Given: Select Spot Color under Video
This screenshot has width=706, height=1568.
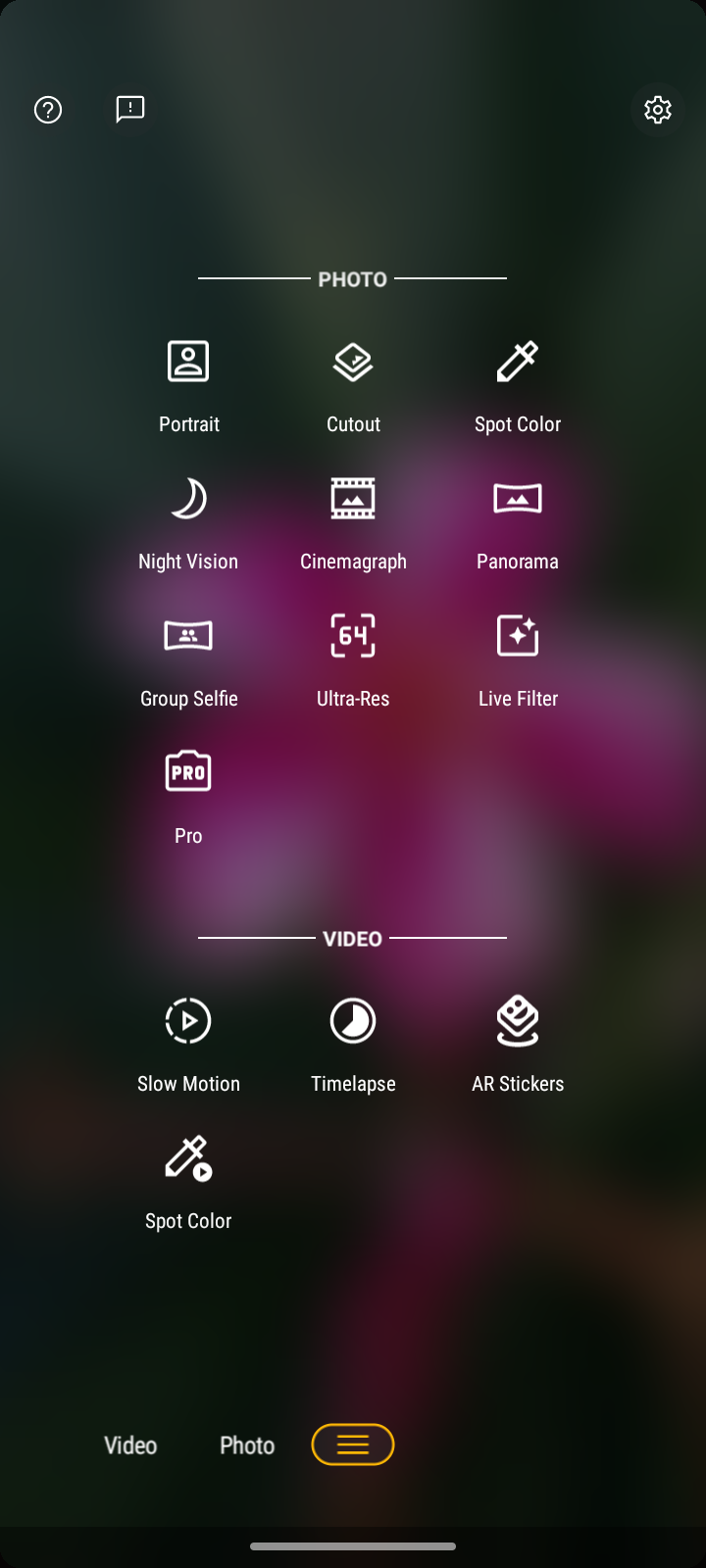Looking at the screenshot, I should pyautogui.click(x=188, y=1184).
